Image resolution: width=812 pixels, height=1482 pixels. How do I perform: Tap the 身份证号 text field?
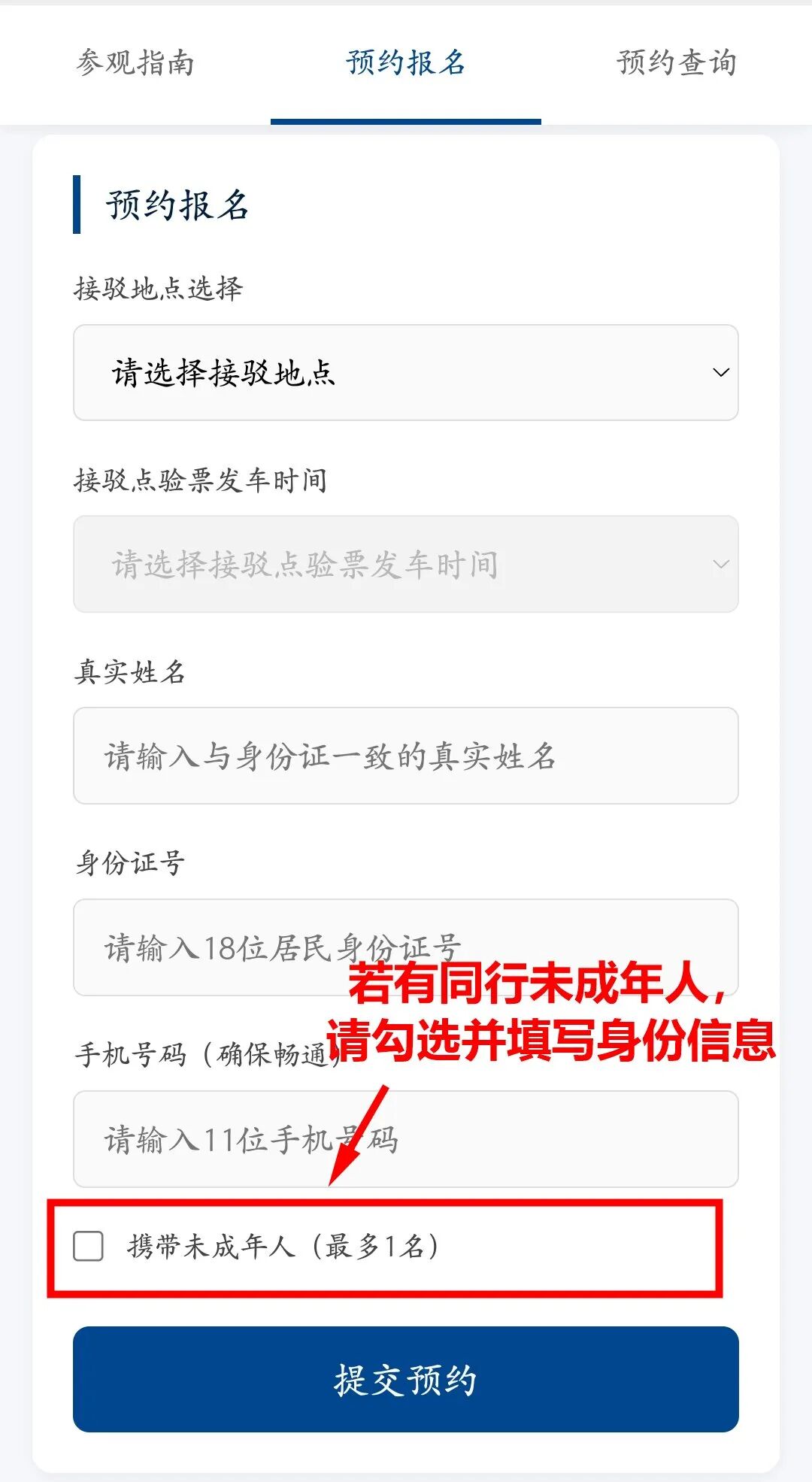[x=226, y=947]
